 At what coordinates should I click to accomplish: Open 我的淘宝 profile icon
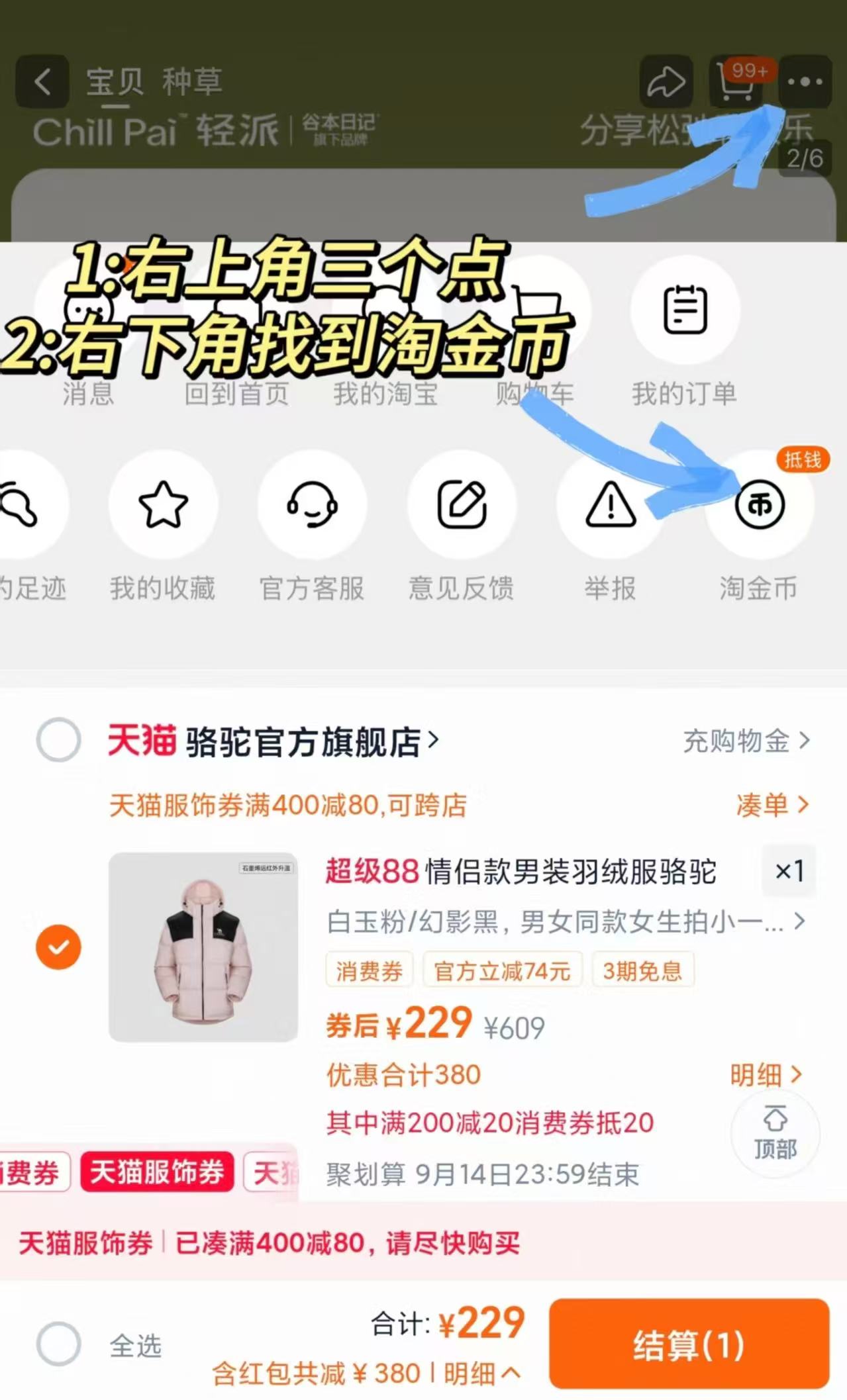pyautogui.click(x=386, y=311)
